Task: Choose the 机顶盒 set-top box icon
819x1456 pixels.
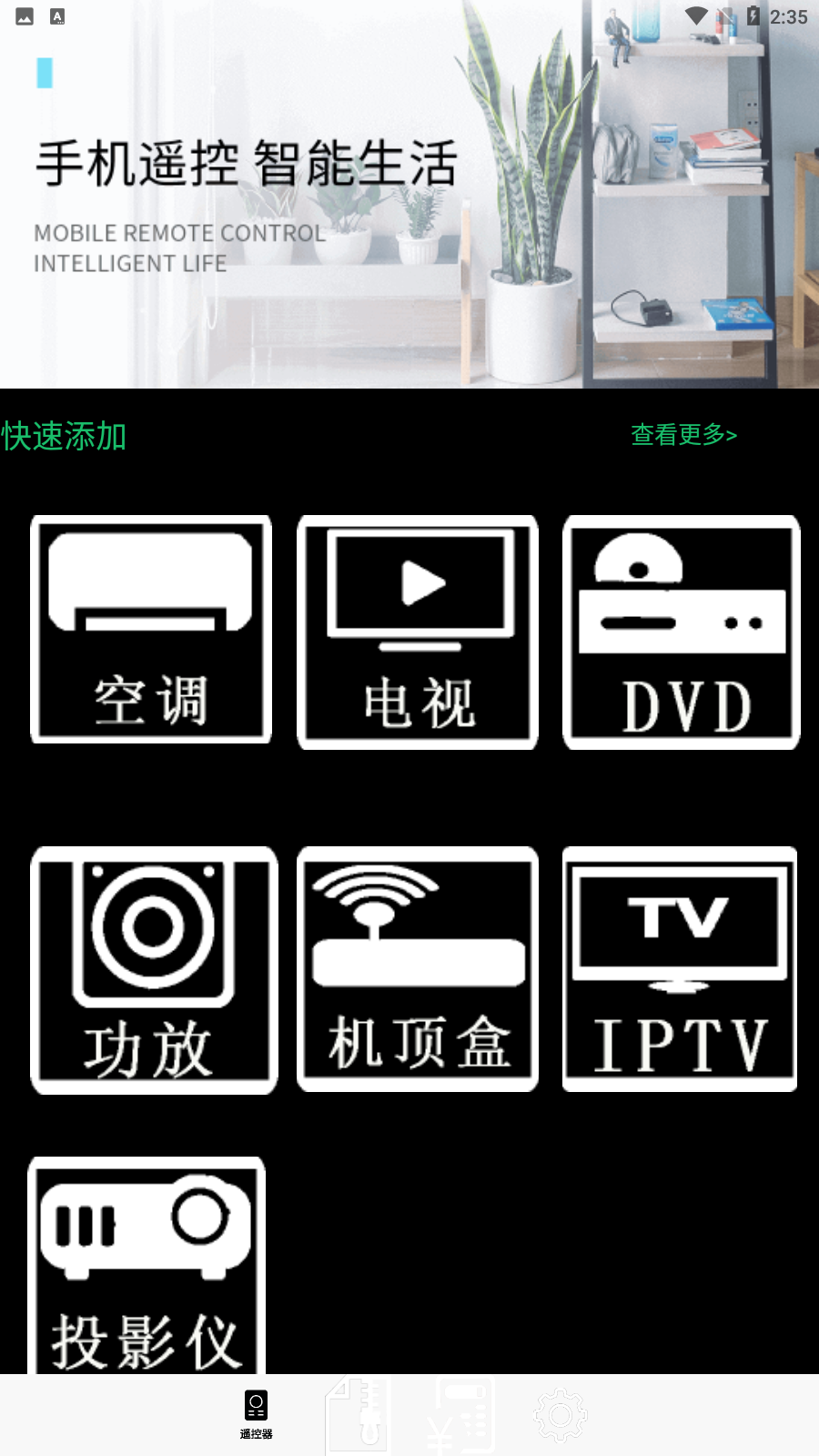Action: point(417,970)
